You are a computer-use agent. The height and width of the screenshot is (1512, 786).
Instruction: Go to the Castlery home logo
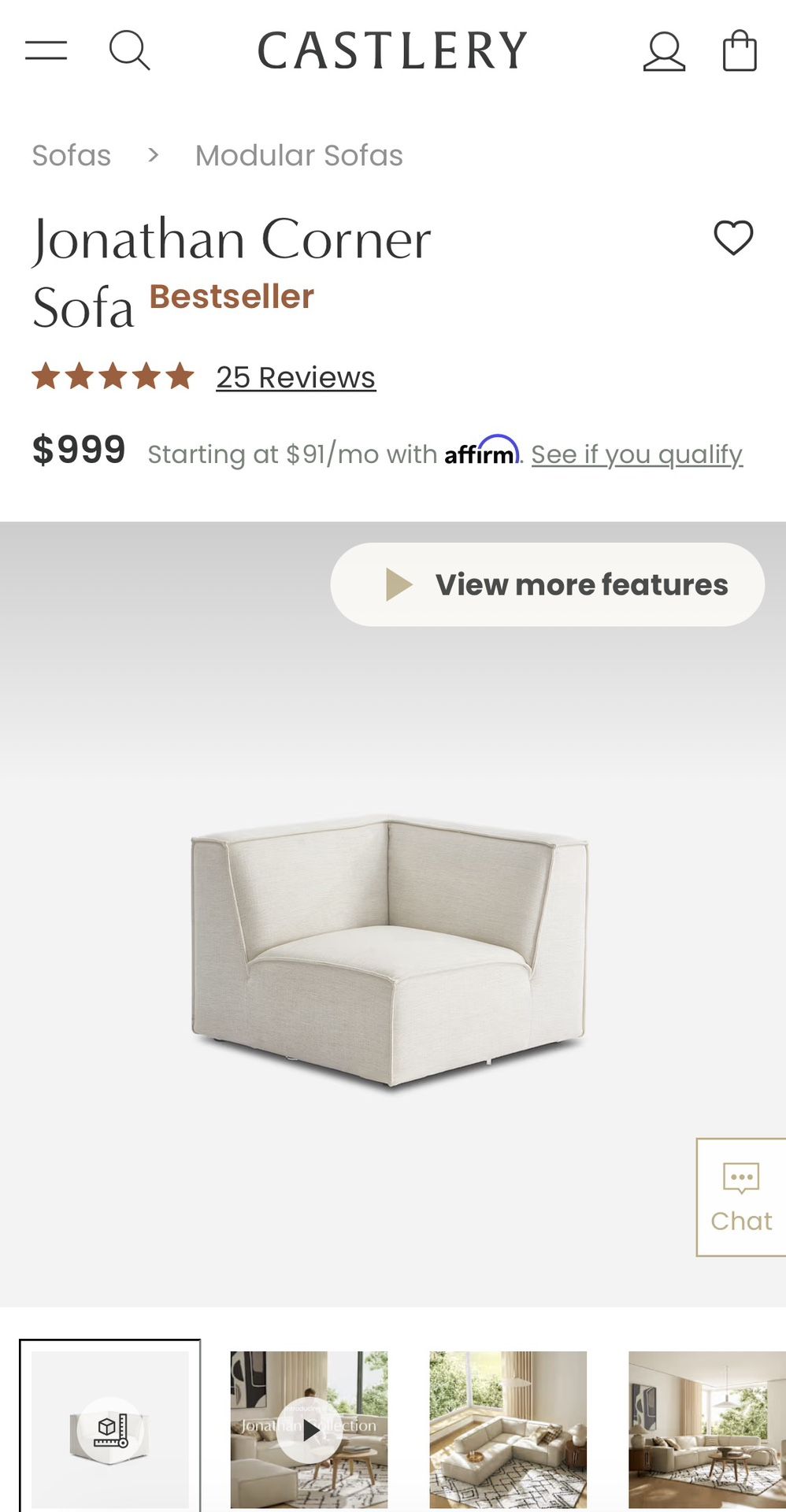392,50
